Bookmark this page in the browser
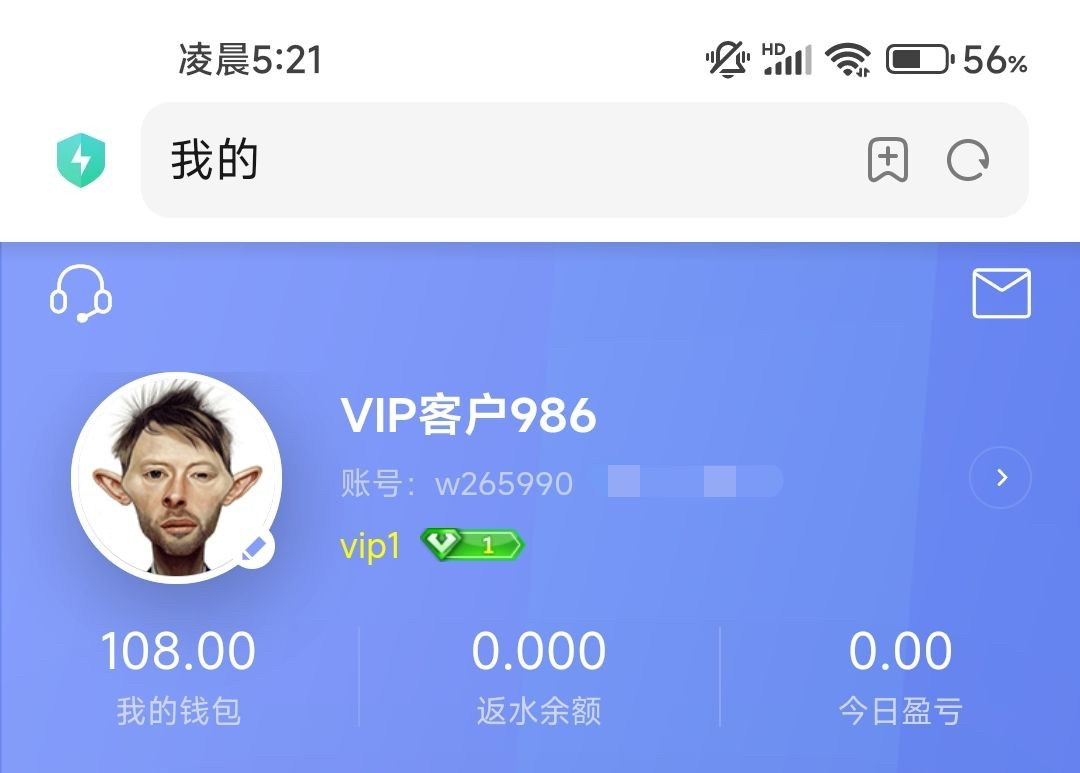The image size is (1080, 773). (887, 160)
